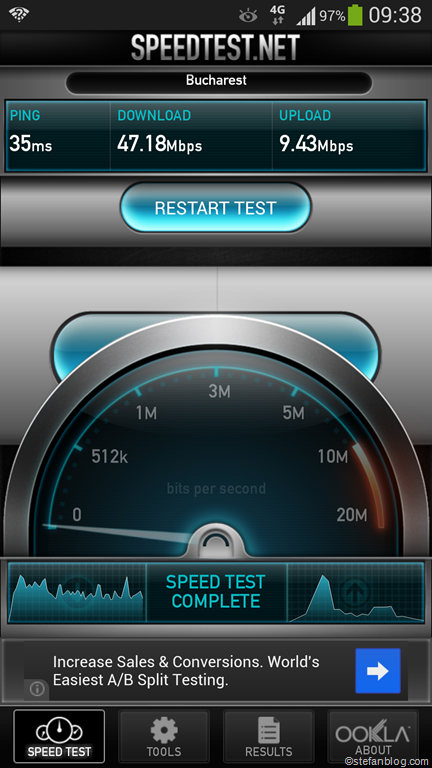Tap the Restart Test button
This screenshot has width=432, height=768.
click(216, 208)
